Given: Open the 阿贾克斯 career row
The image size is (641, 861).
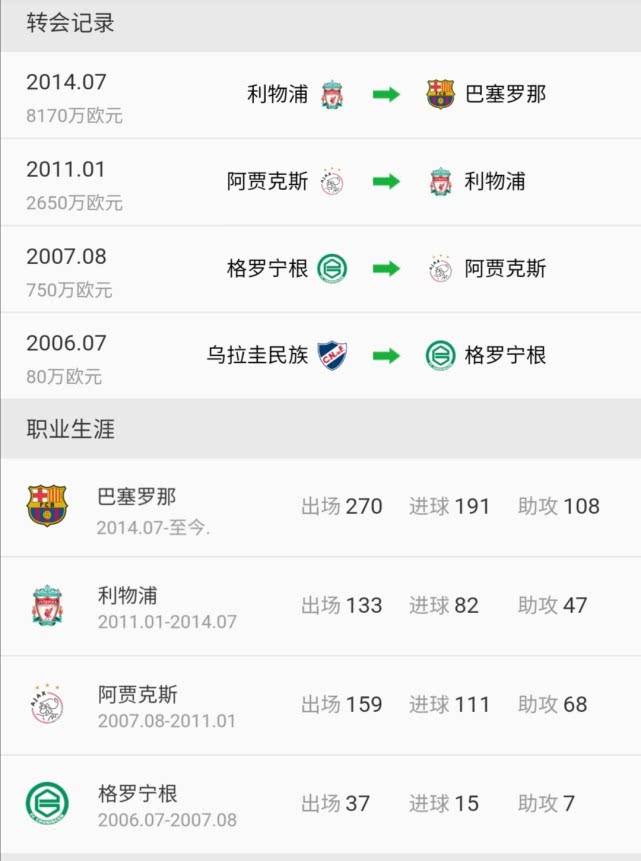Looking at the screenshot, I should (320, 705).
